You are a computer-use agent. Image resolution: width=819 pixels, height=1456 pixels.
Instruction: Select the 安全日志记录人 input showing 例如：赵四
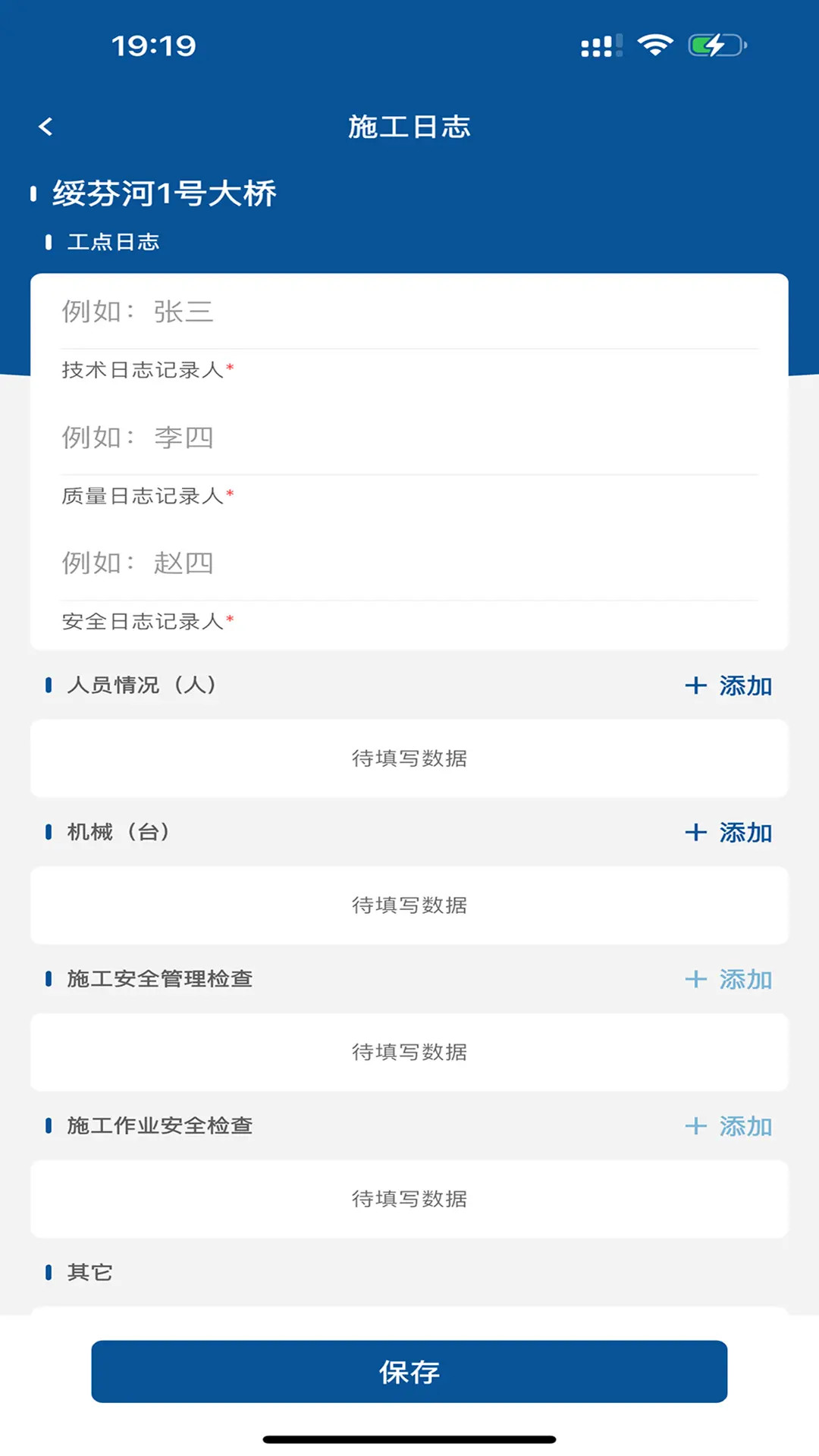point(303,564)
